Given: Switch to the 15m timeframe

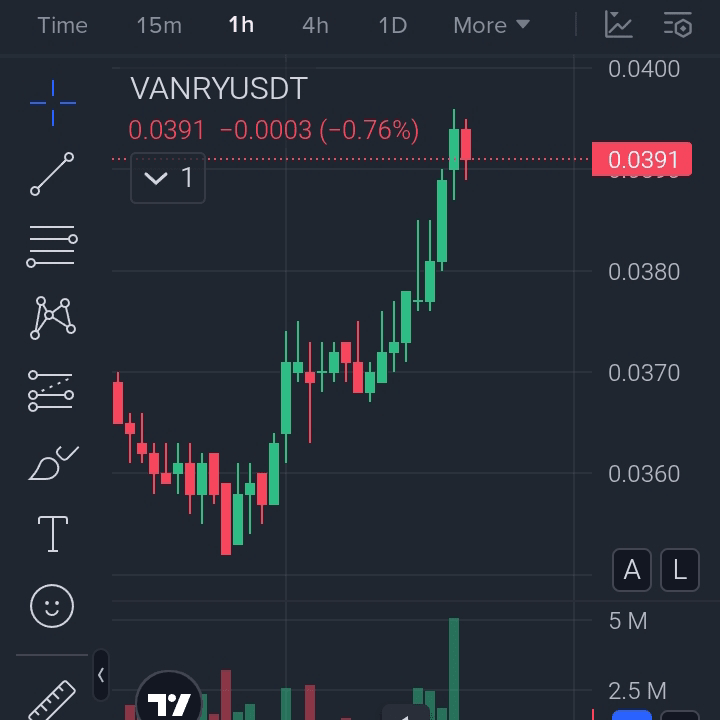Looking at the screenshot, I should tap(159, 25).
